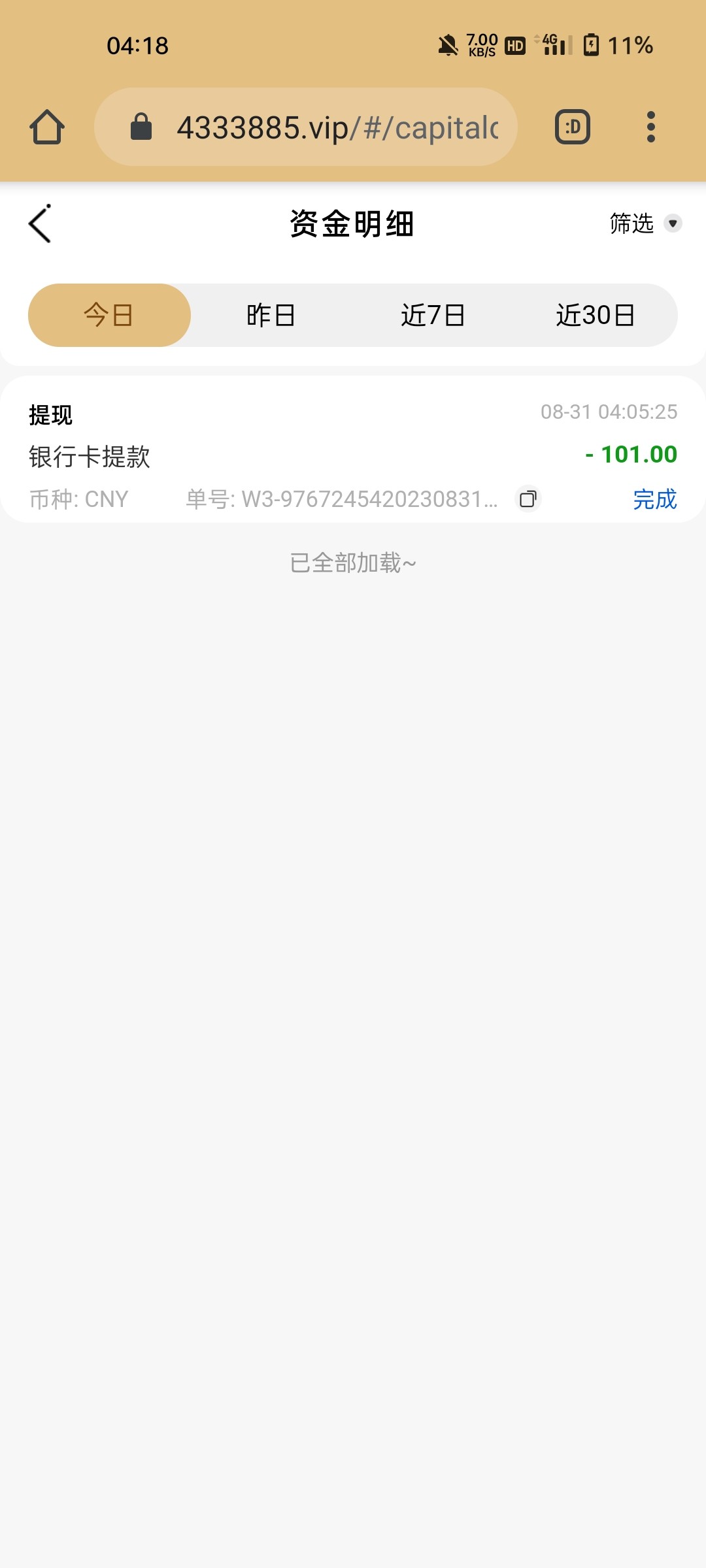Tap the copy icon next to order number
Viewport: 706px width, 1568px height.
pyautogui.click(x=528, y=498)
